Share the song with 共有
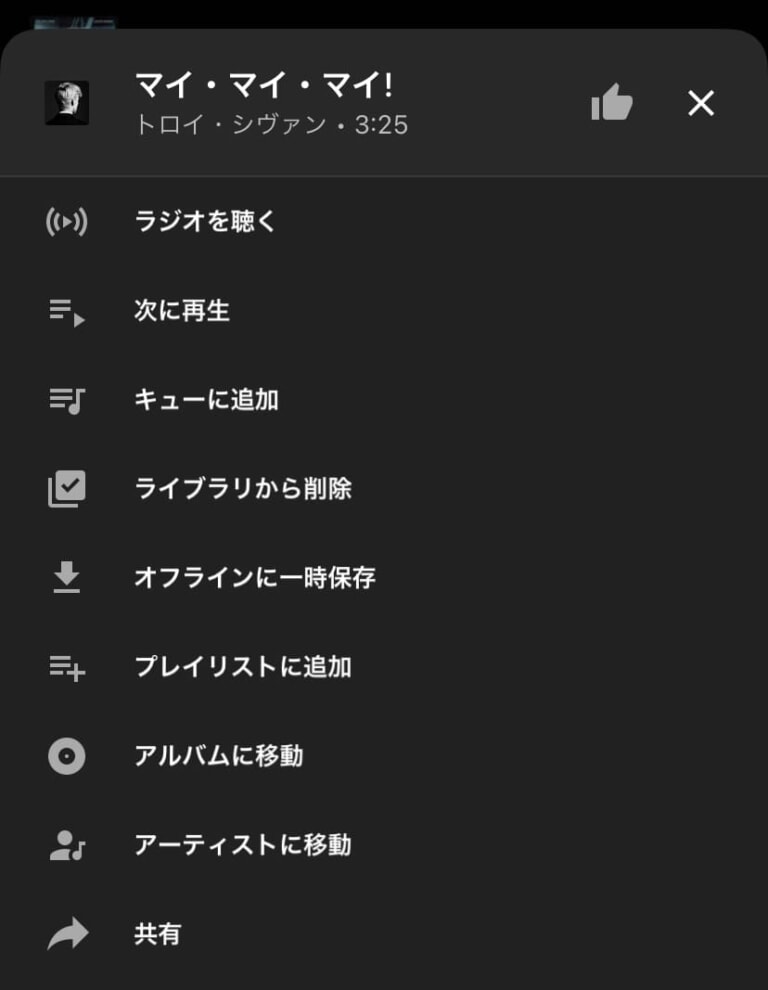Screen dimensions: 768x990 (158, 934)
